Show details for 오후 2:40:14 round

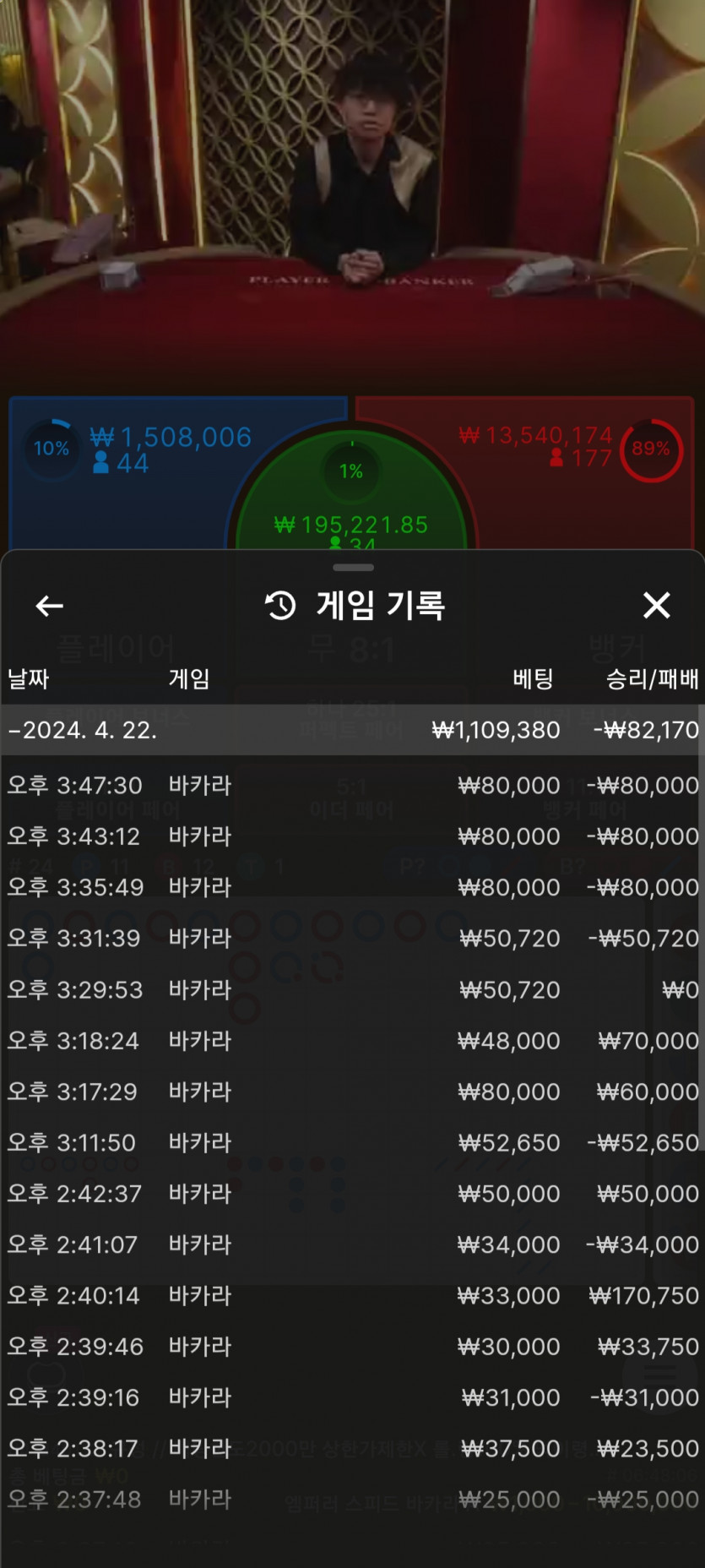click(352, 1295)
